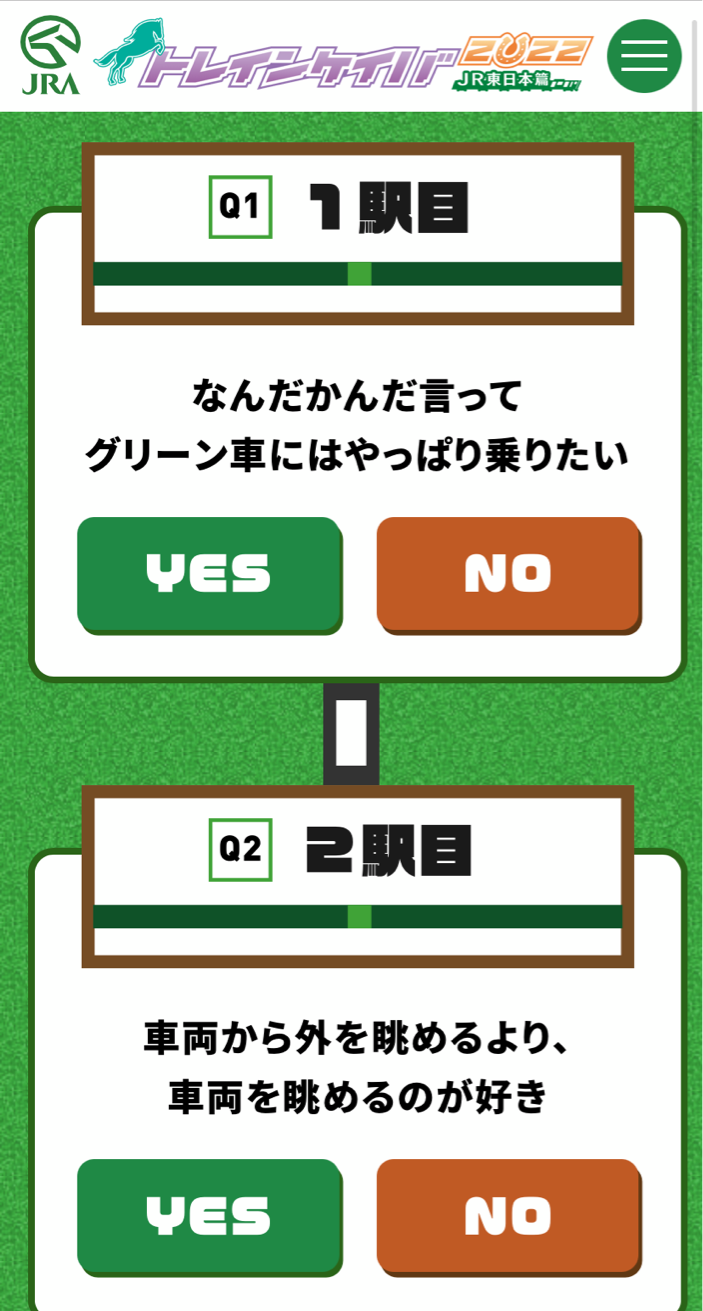Answer NO to Q1 green car question
Screen dimensions: 703x1311
click(508, 573)
